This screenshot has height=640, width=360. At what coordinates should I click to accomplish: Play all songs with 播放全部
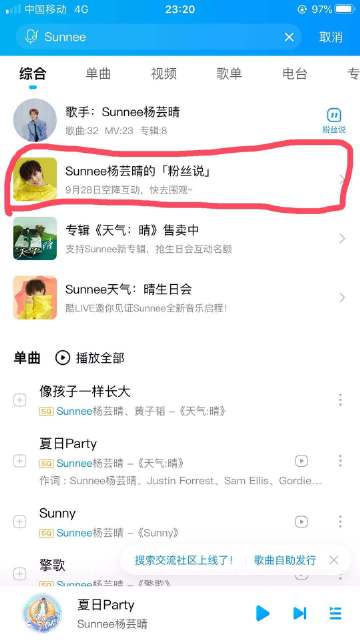90,358
